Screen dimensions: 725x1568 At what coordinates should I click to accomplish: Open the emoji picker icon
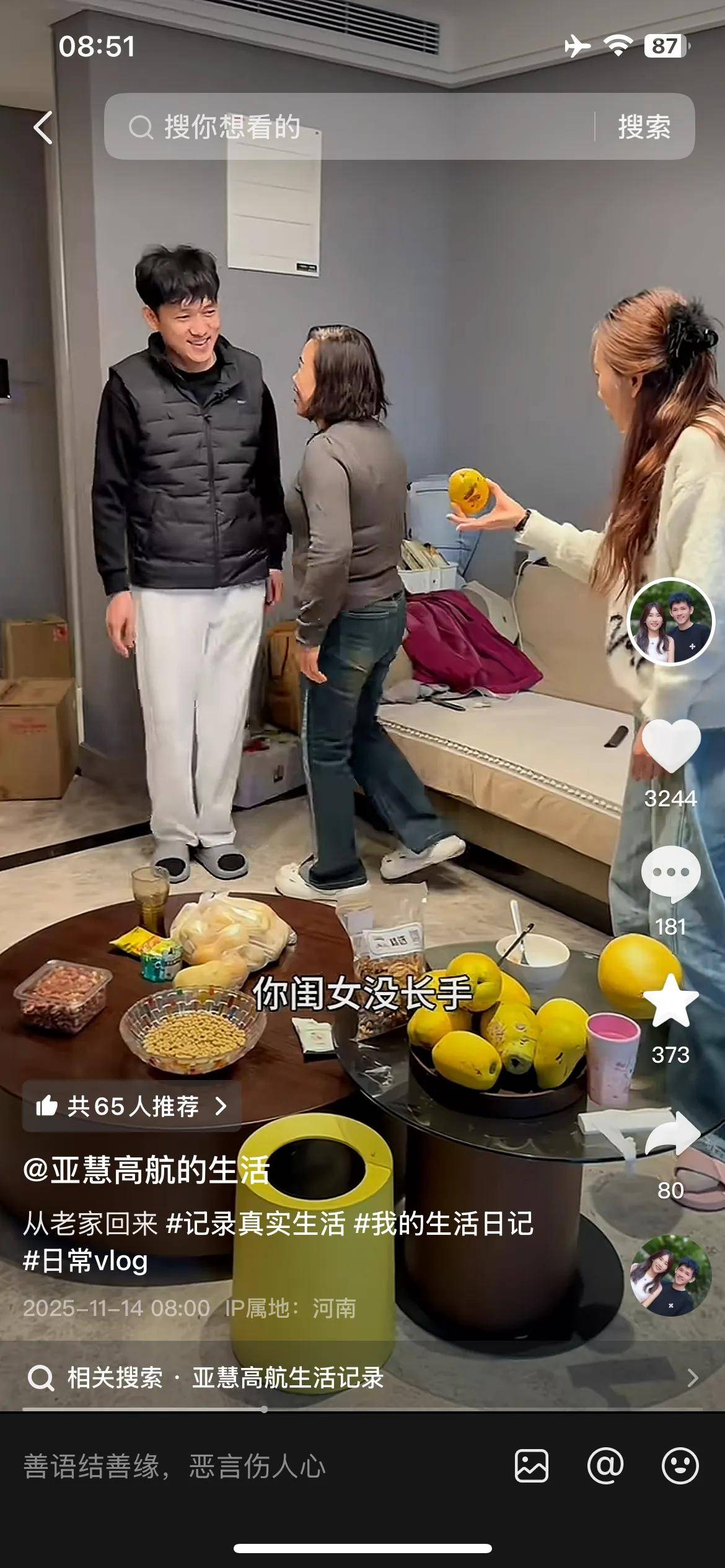click(680, 1466)
